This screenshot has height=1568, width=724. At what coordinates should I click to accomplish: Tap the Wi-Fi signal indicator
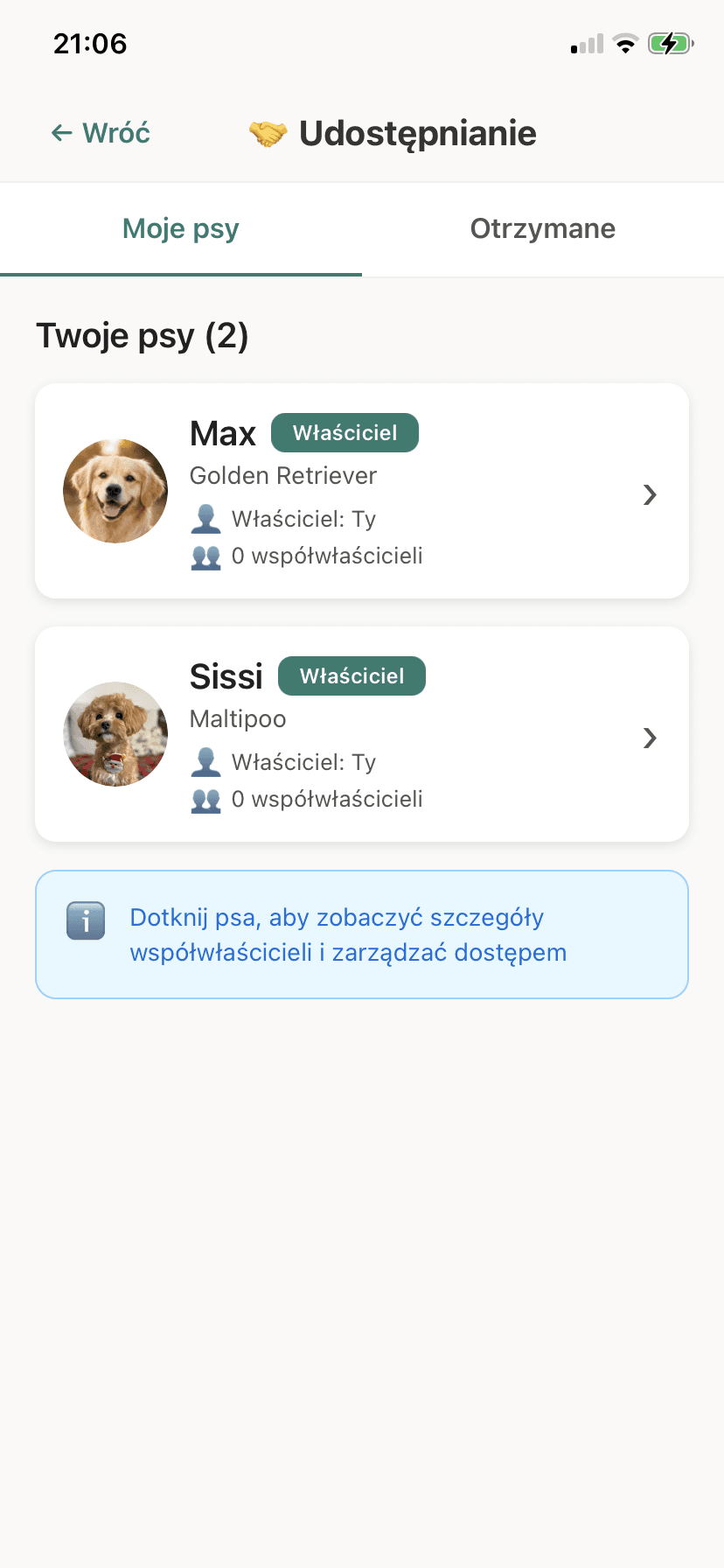[x=625, y=42]
